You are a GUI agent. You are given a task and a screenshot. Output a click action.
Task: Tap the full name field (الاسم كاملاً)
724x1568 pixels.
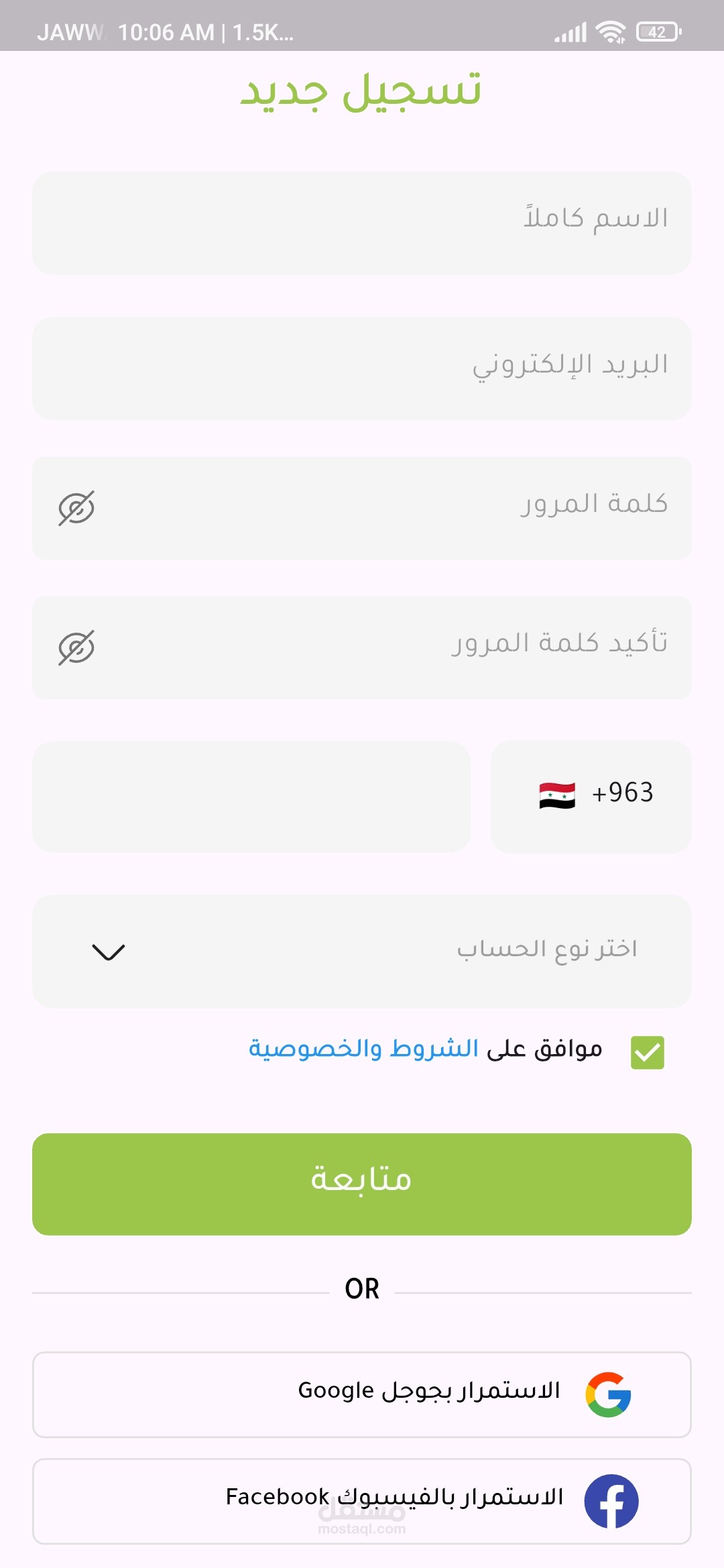coord(362,222)
